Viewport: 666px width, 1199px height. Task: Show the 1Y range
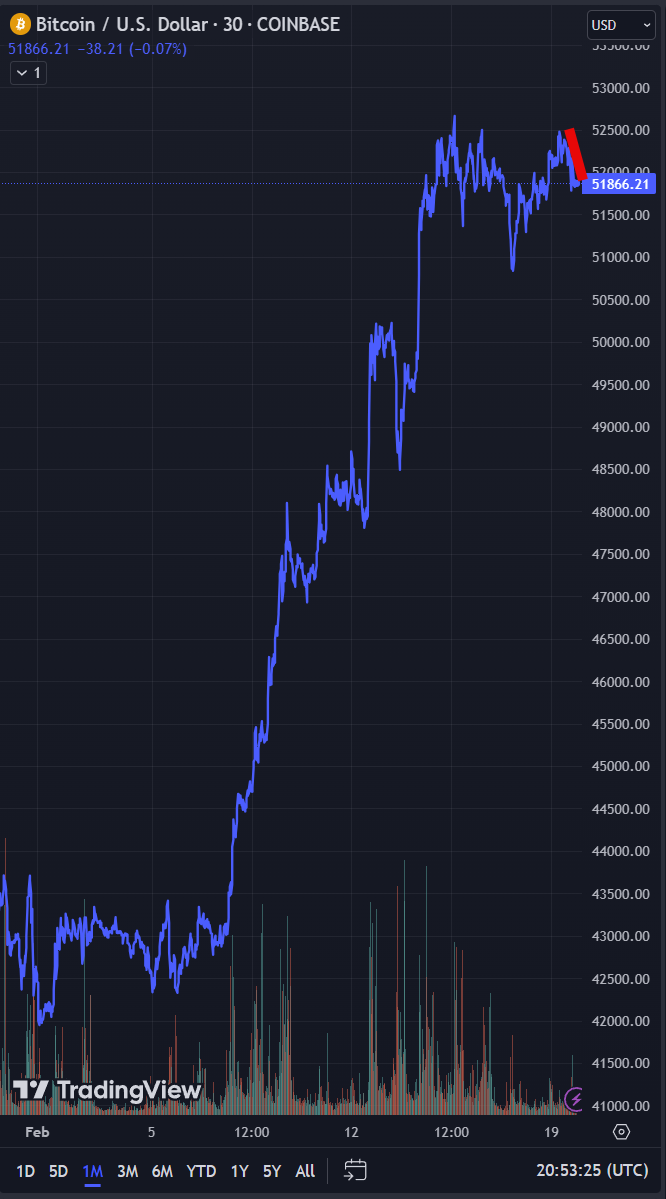click(x=240, y=1171)
